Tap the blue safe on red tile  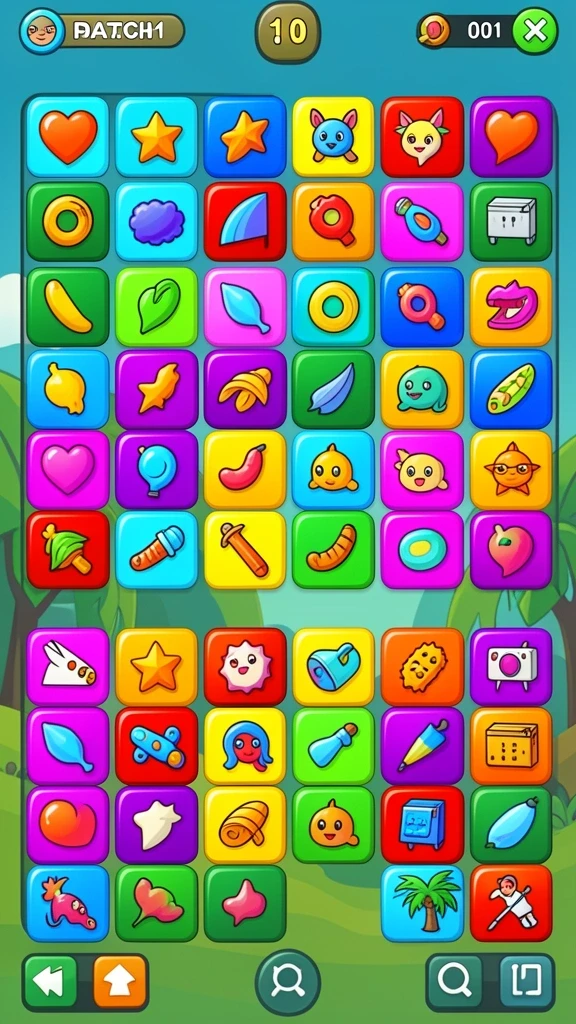click(423, 824)
